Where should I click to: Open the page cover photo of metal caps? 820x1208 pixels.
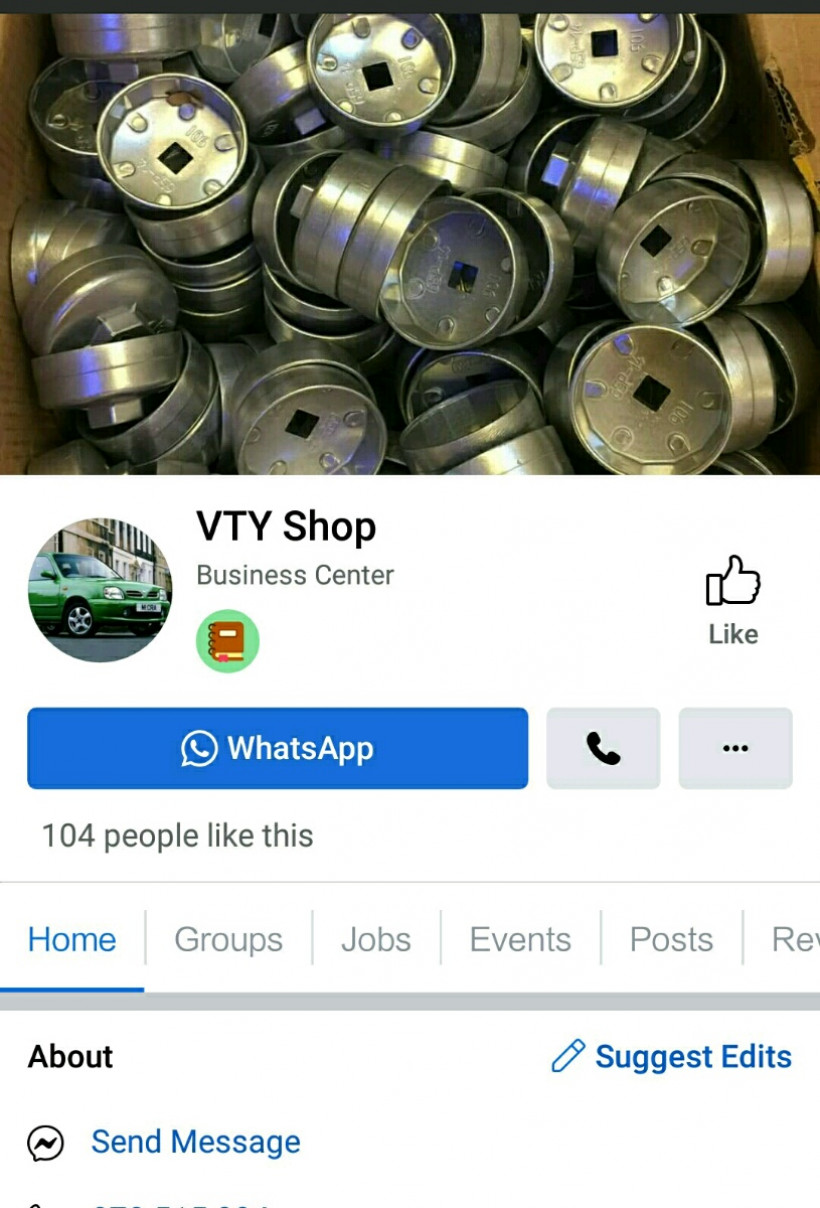pyautogui.click(x=410, y=240)
